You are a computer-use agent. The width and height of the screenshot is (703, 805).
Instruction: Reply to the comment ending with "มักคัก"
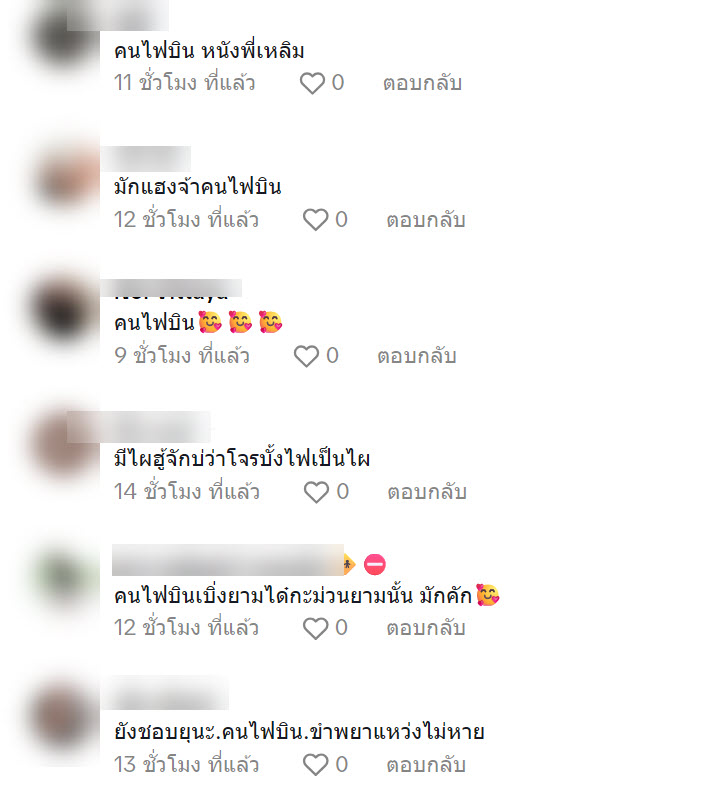(426, 629)
